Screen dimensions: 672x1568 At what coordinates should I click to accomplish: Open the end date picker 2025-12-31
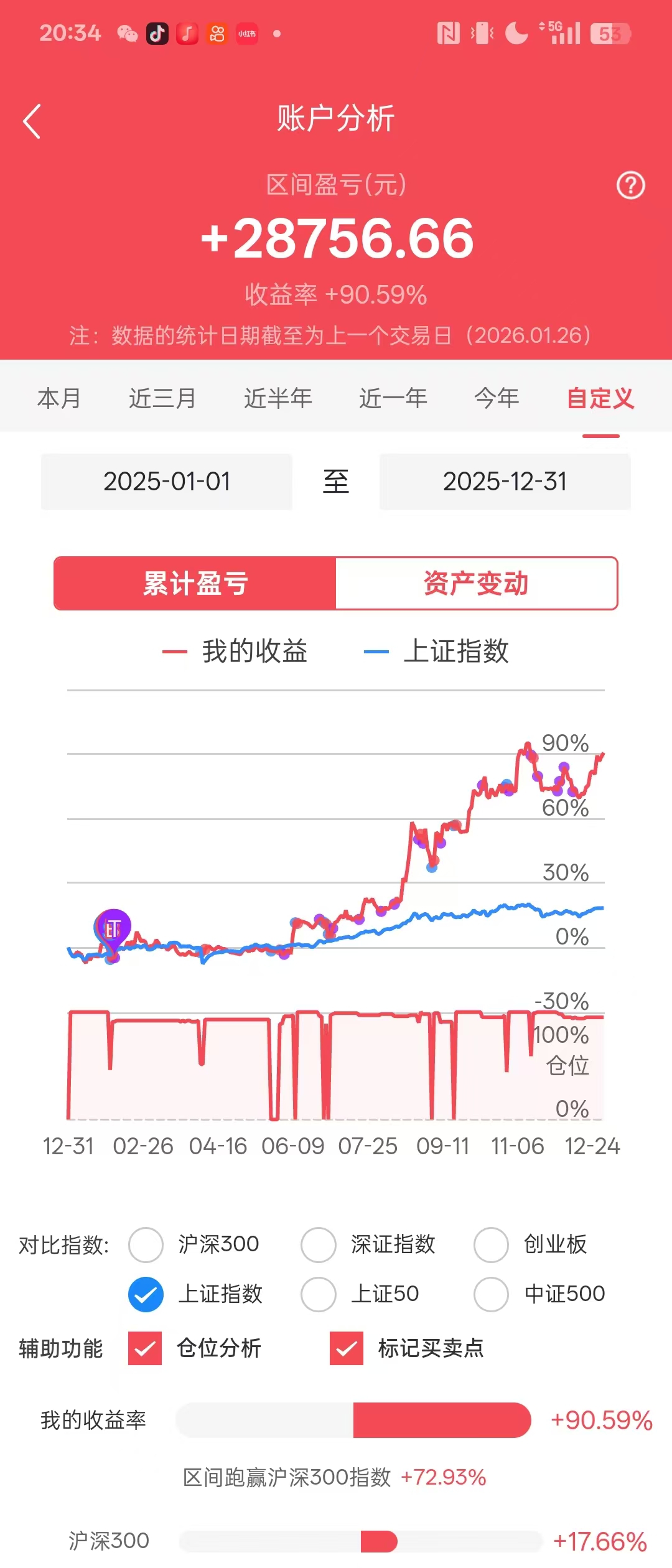(x=505, y=481)
